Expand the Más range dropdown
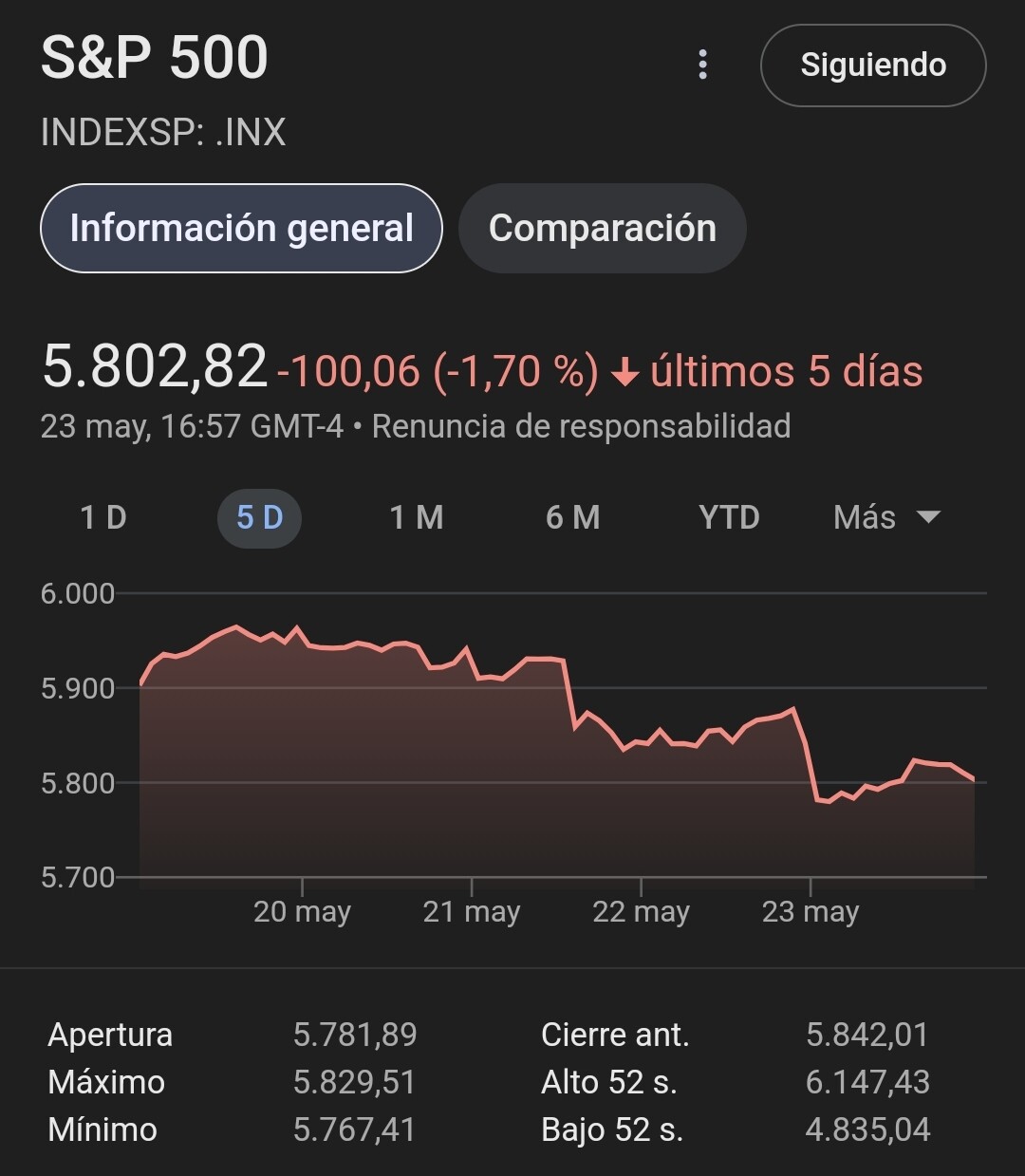Image resolution: width=1025 pixels, height=1176 pixels. click(x=885, y=518)
